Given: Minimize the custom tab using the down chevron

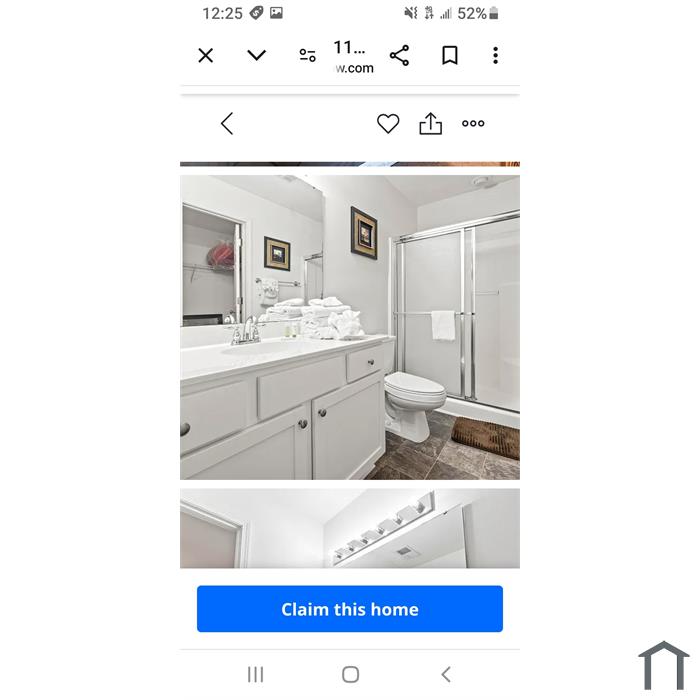Looking at the screenshot, I should (x=257, y=56).
